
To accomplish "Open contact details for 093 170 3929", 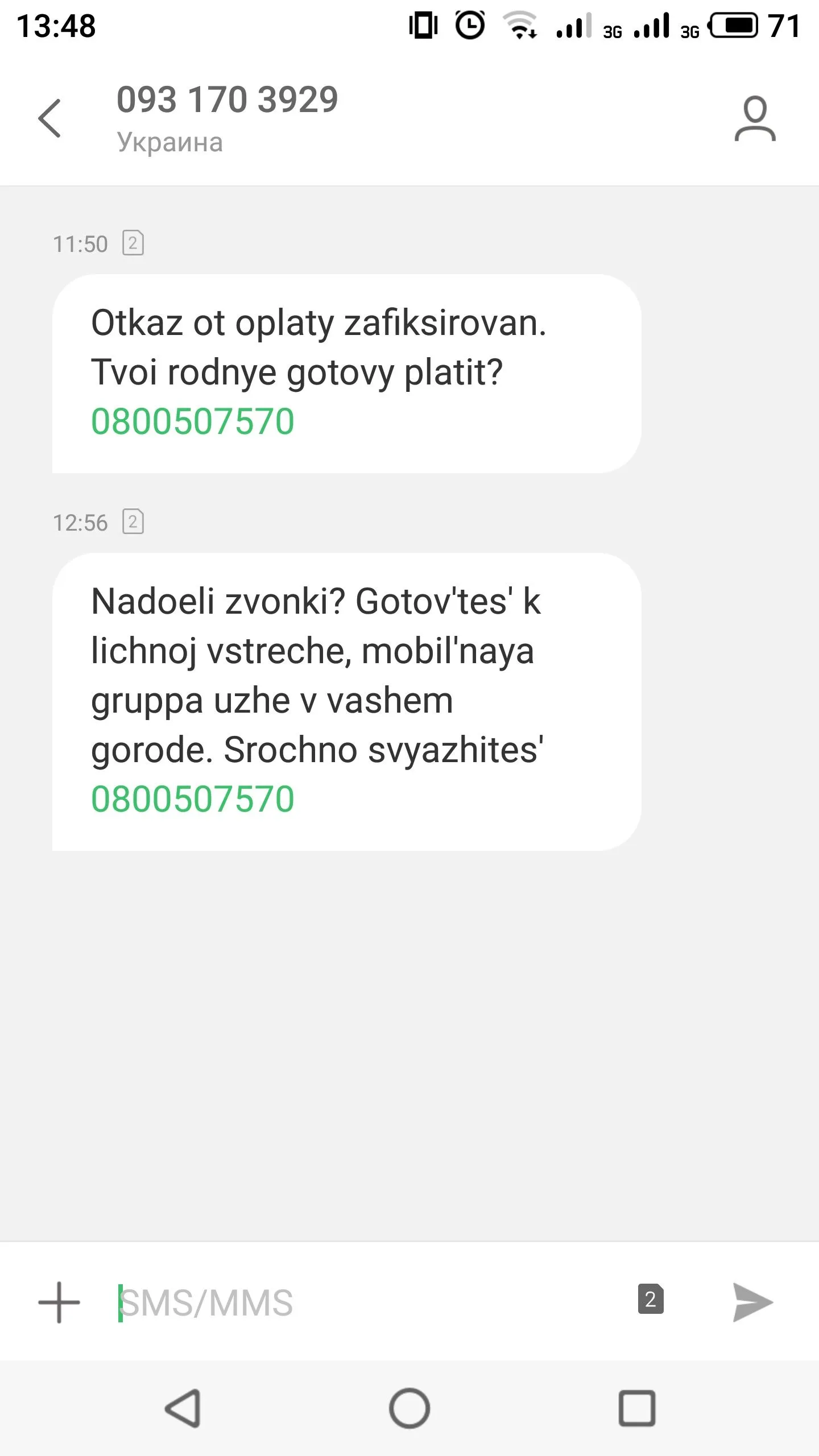I will (755, 118).
